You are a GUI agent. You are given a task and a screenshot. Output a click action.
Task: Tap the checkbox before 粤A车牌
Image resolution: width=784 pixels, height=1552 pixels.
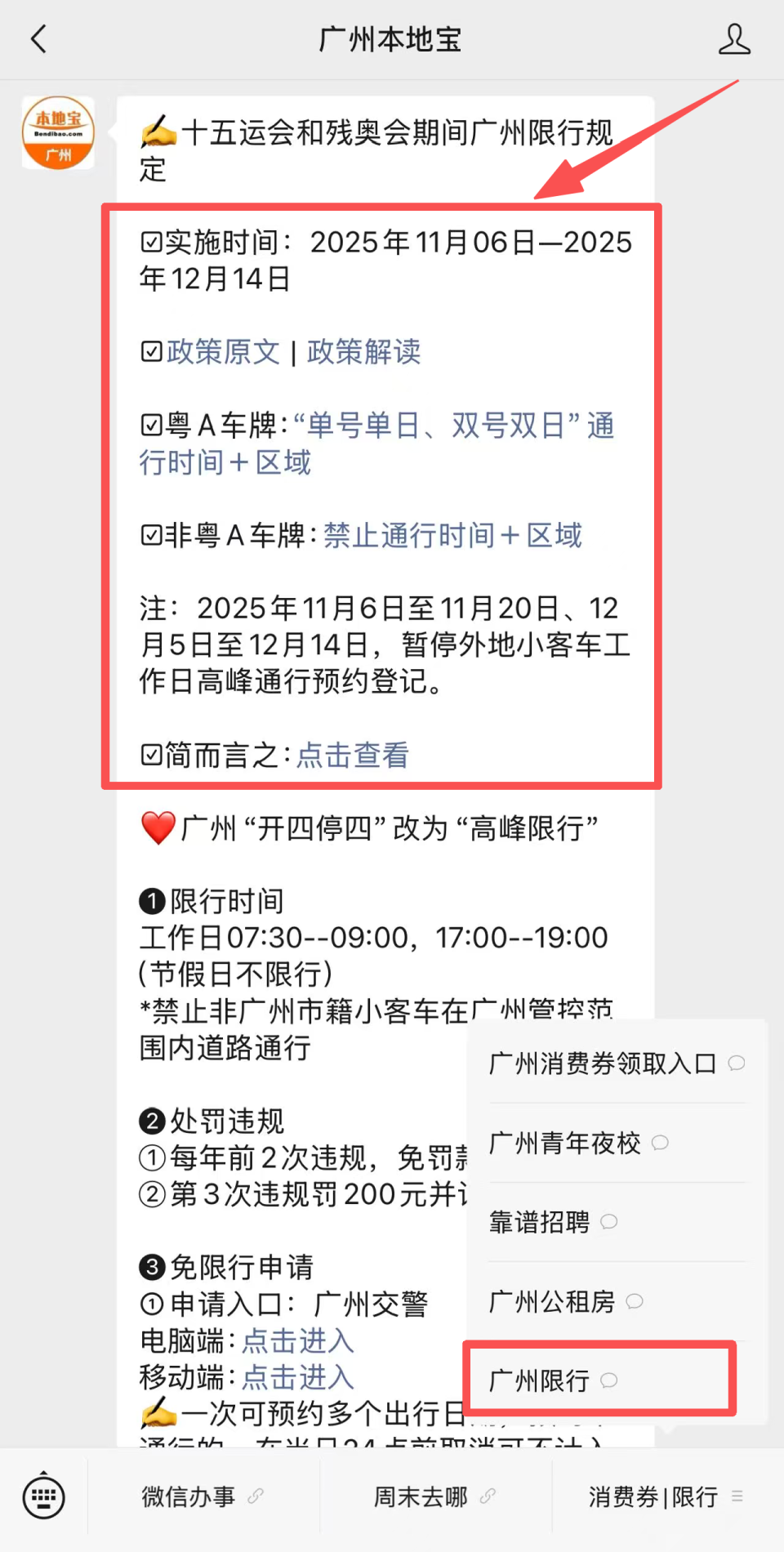(150, 426)
